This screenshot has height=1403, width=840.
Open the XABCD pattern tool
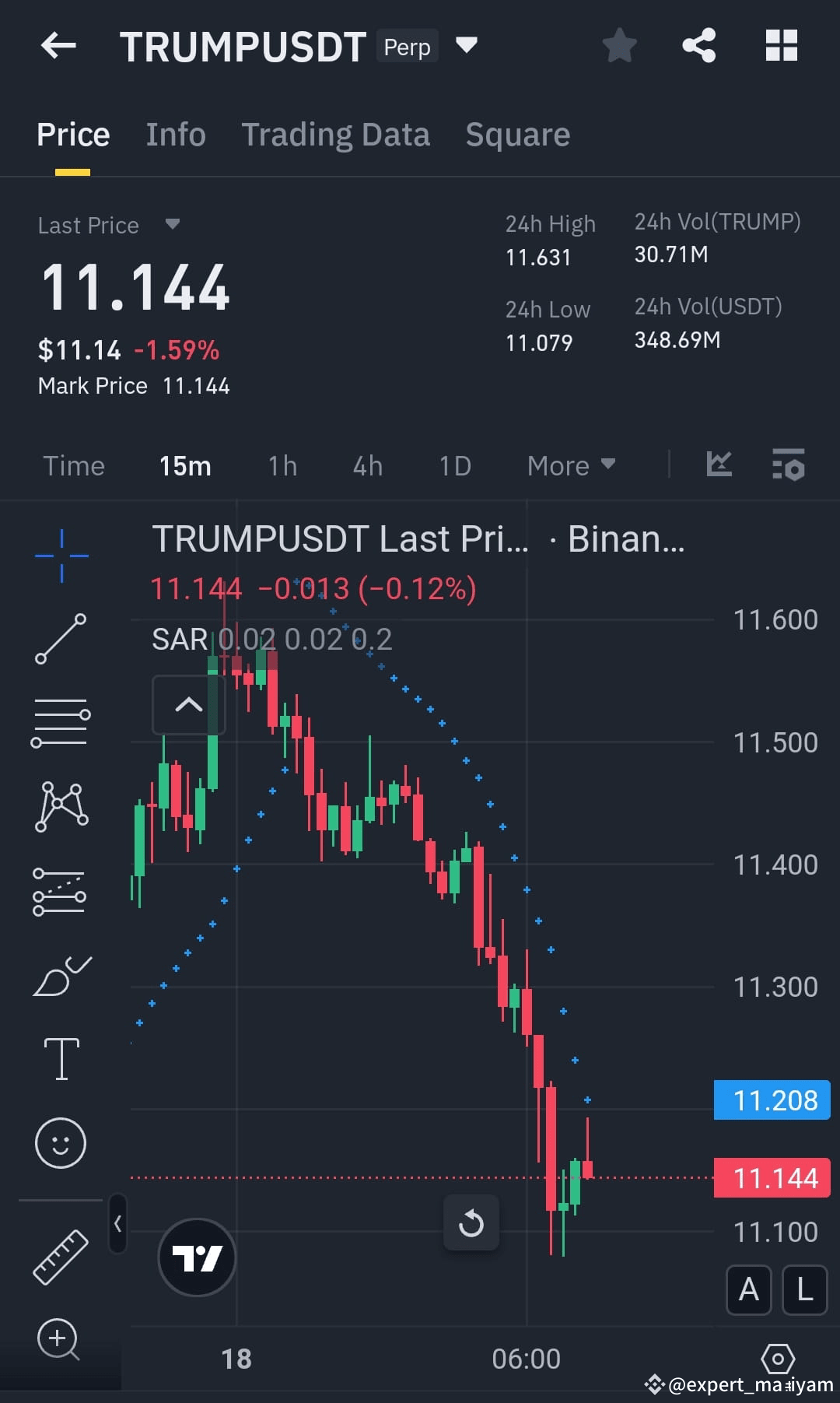(x=61, y=807)
